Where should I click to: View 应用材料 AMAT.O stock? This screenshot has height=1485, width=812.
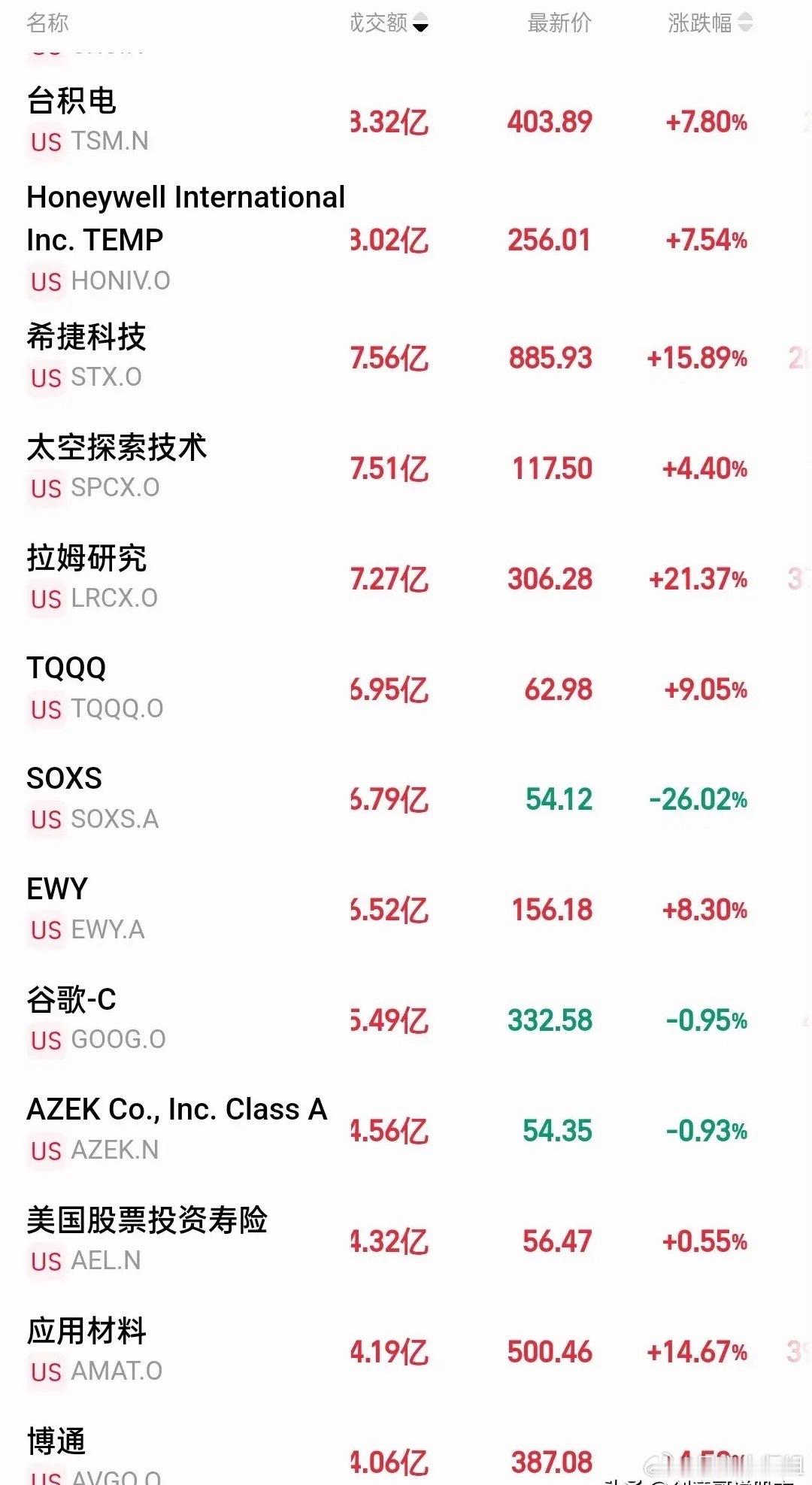(x=406, y=1351)
